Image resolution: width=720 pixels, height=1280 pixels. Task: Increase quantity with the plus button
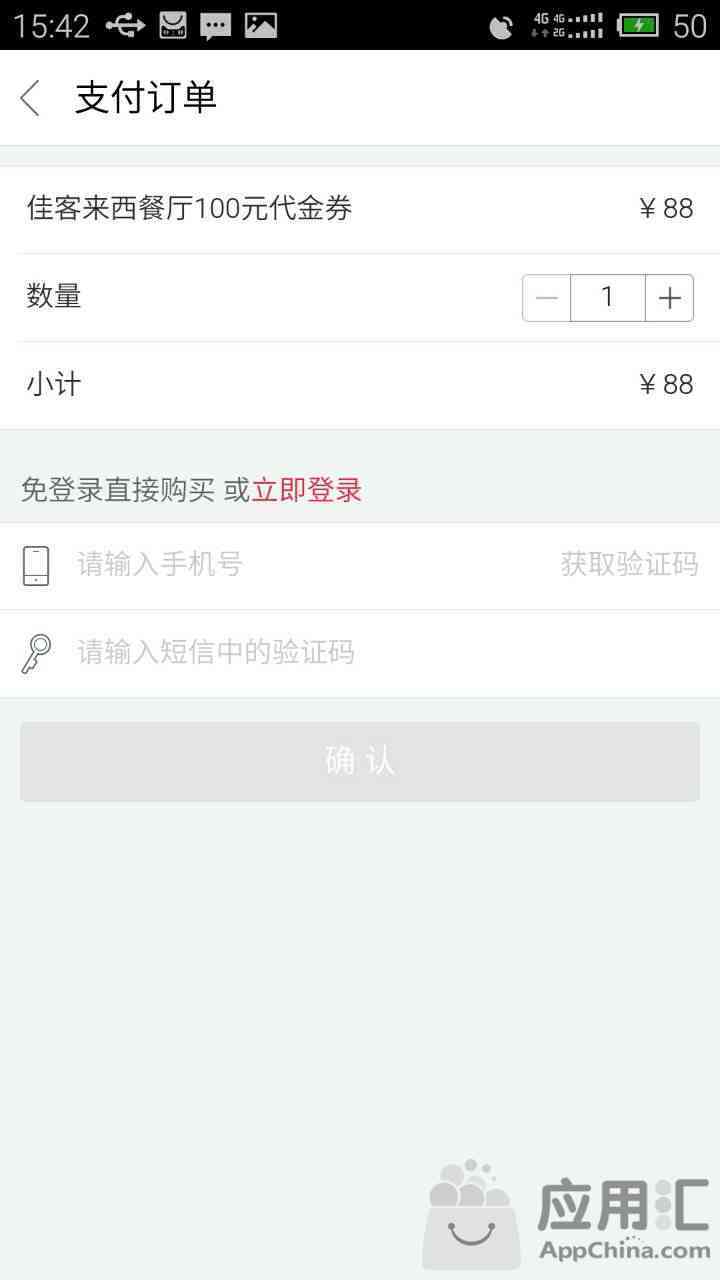(x=669, y=298)
